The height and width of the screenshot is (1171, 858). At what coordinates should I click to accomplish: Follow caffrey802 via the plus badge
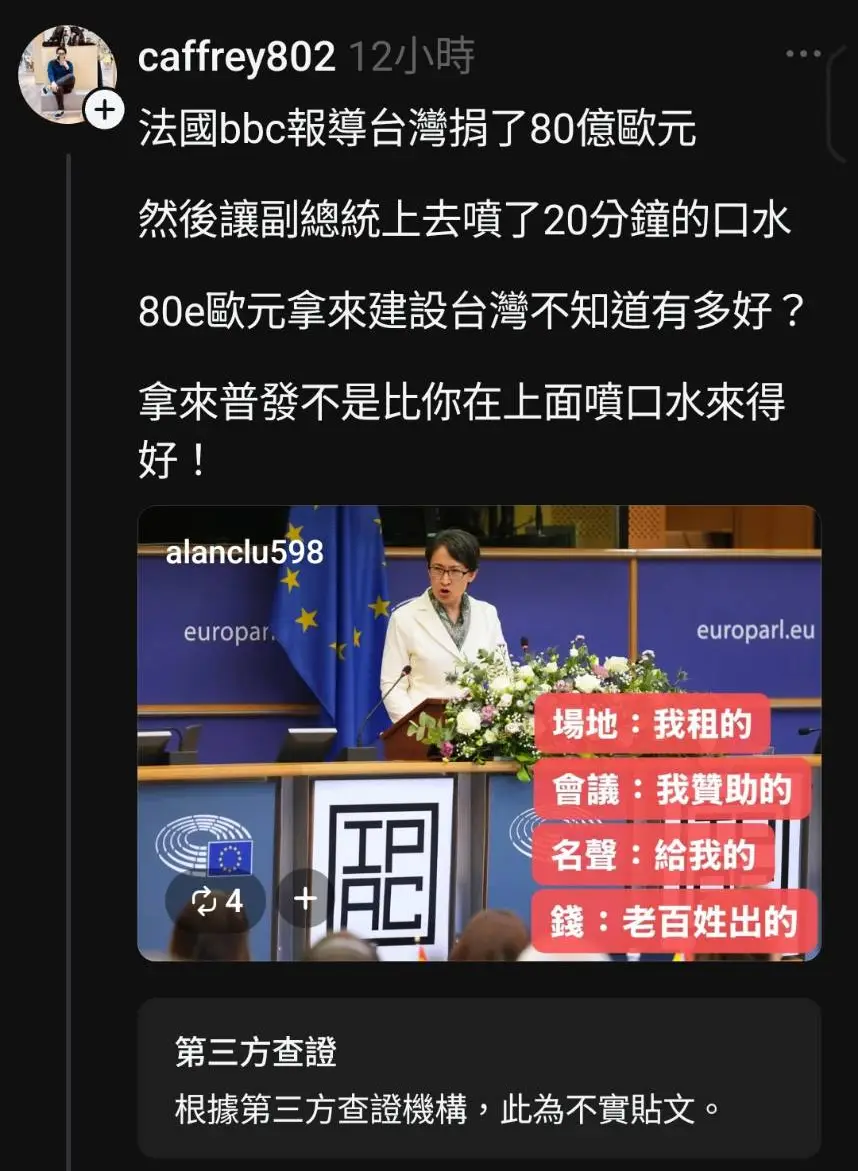pos(104,109)
